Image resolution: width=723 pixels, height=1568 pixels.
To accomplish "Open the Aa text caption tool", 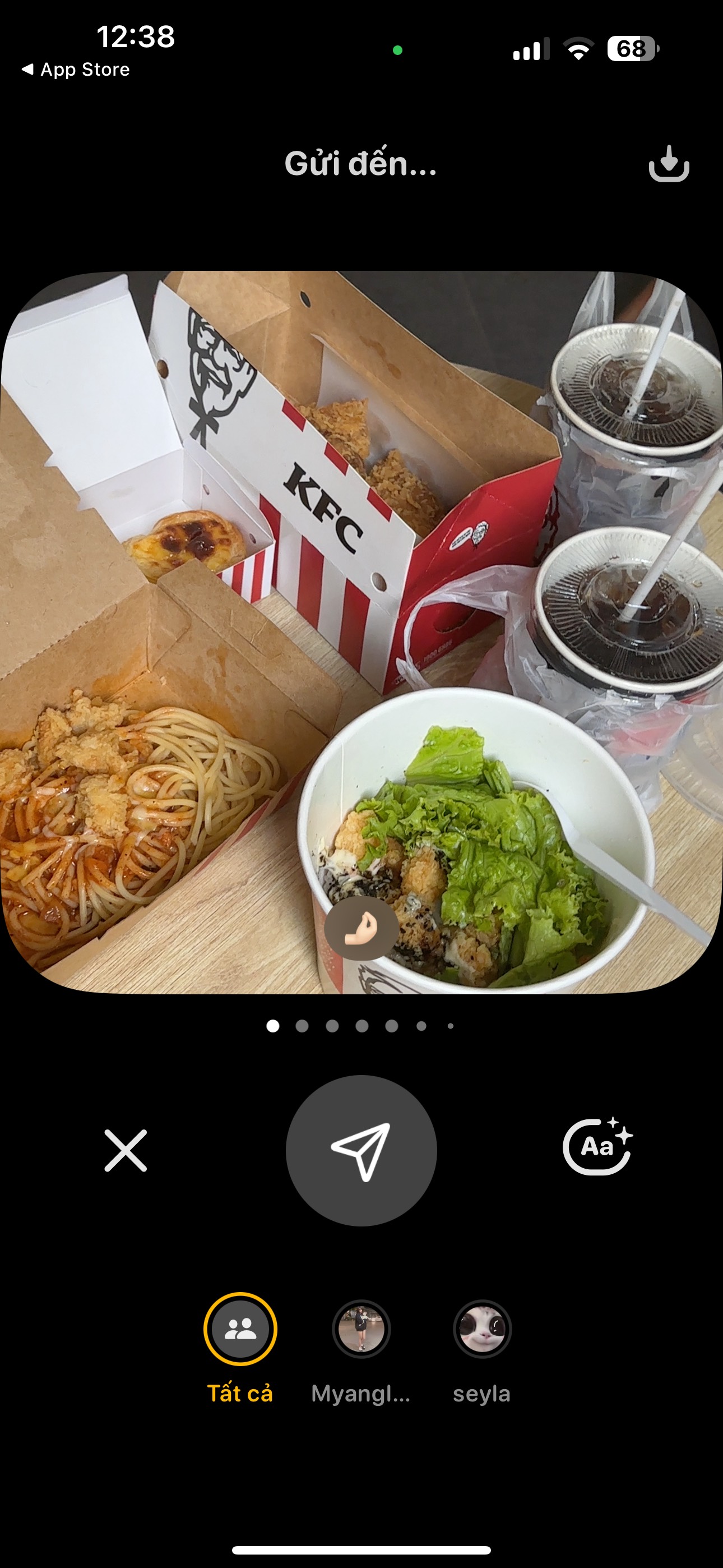I will tap(597, 1147).
